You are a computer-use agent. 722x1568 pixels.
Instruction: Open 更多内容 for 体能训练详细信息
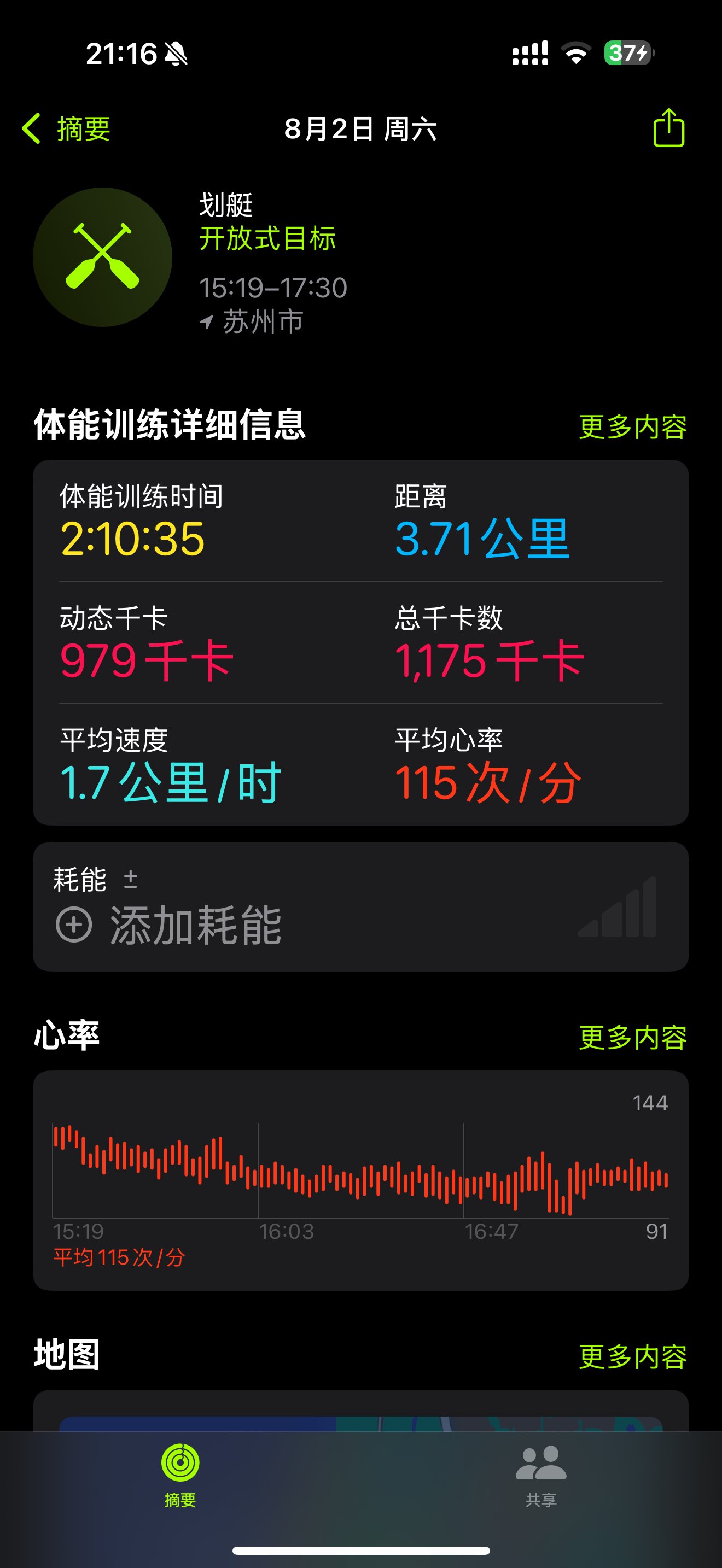[x=632, y=426]
